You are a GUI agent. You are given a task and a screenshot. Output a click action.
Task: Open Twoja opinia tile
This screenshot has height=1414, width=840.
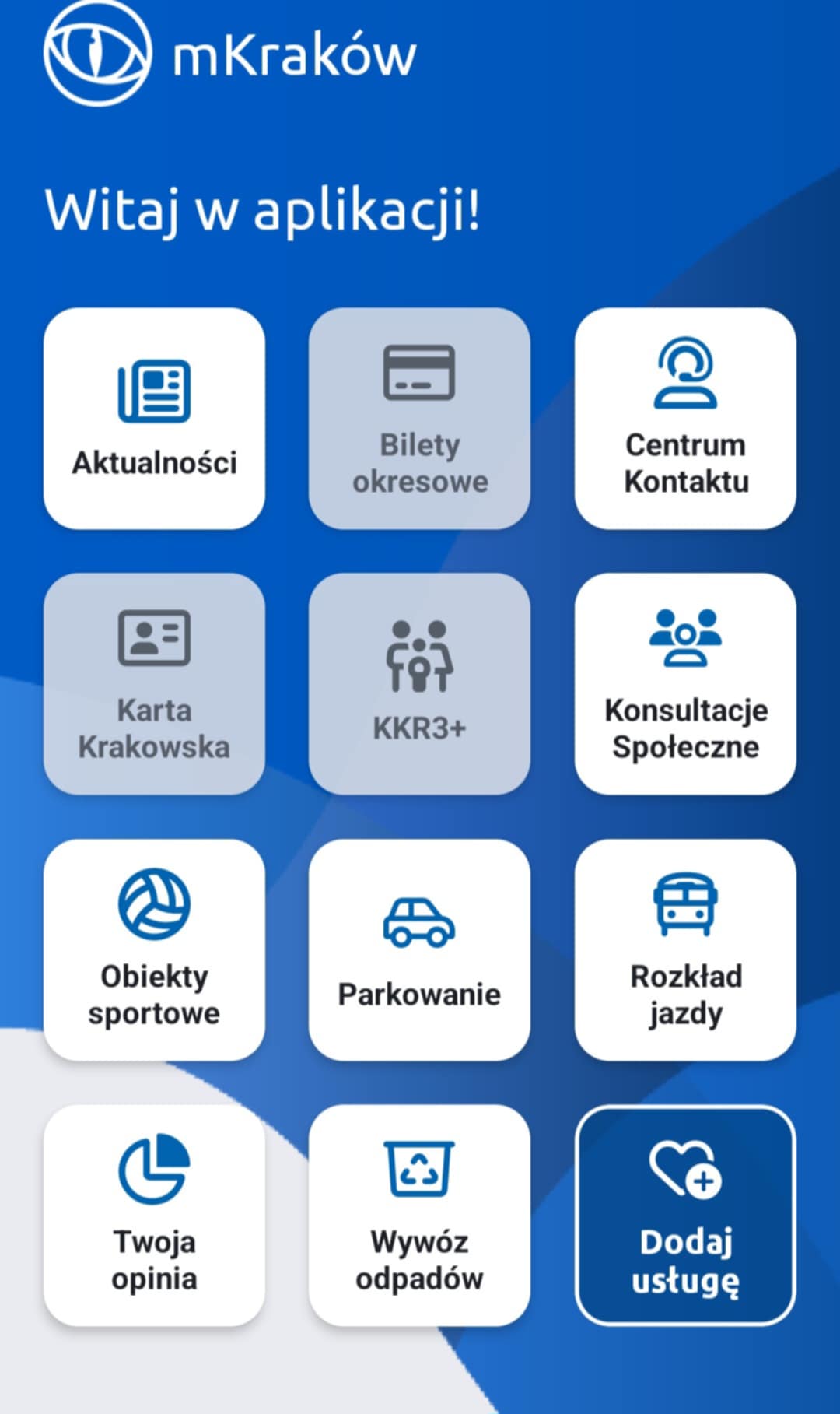tap(154, 1215)
